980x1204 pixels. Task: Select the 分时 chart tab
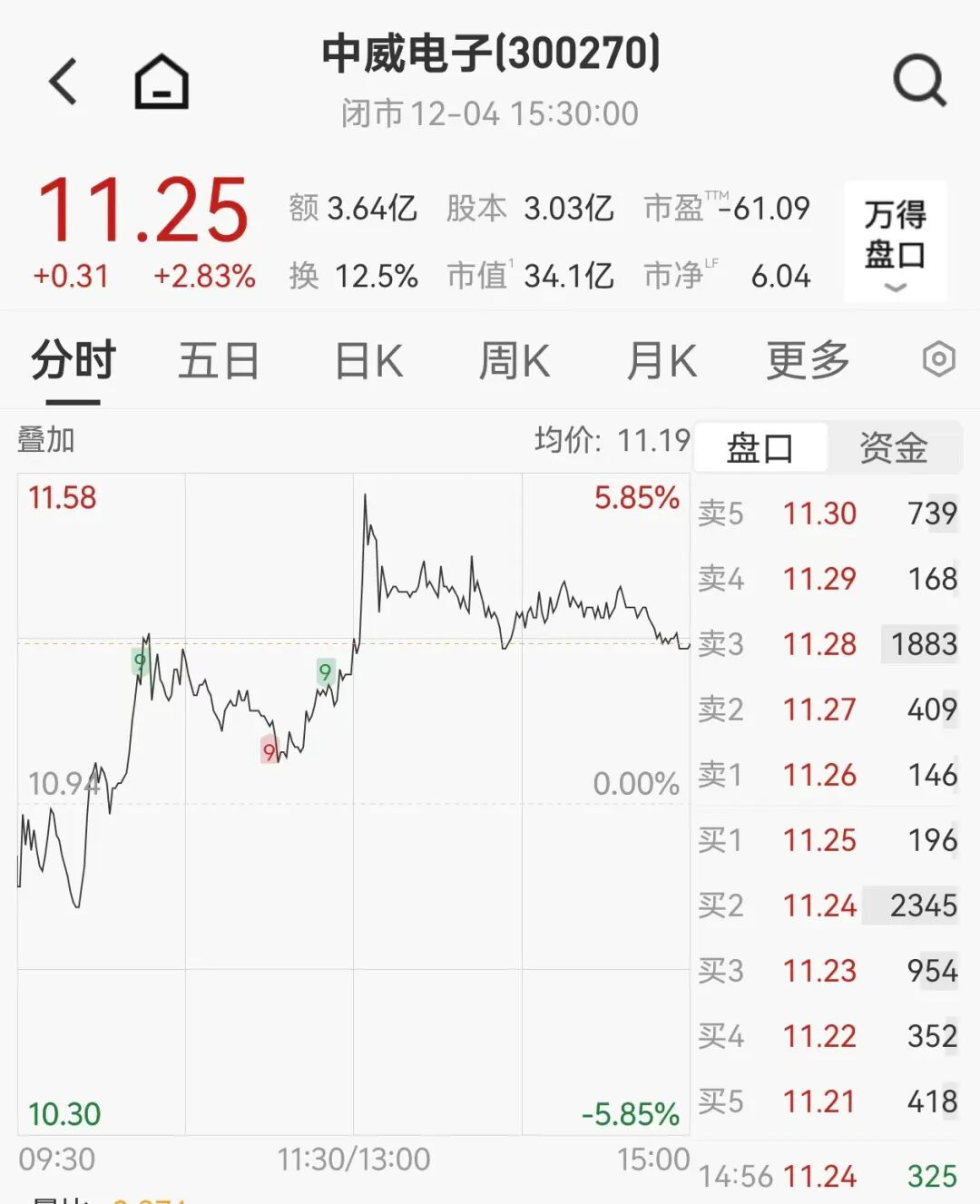73,361
